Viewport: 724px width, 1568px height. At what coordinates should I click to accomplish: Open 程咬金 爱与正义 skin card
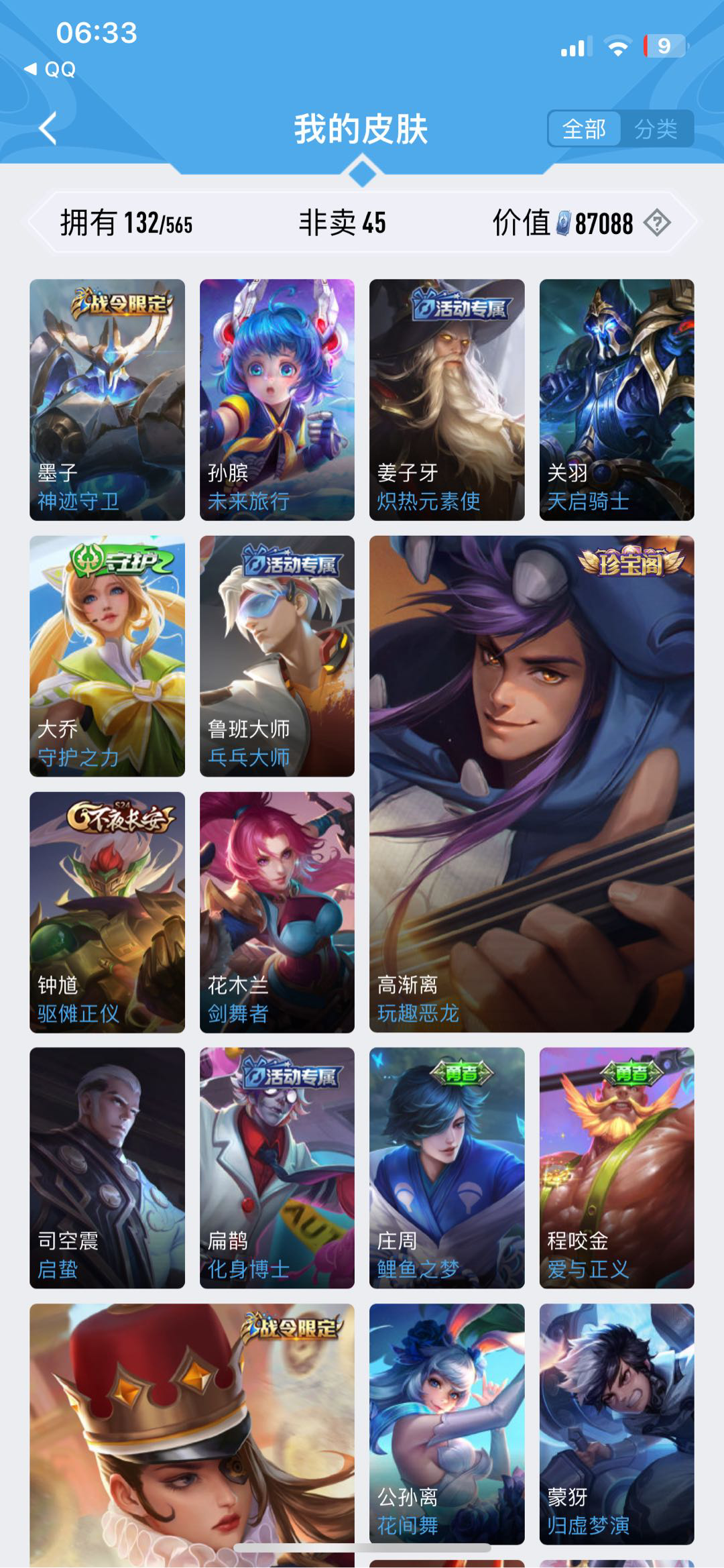(x=616, y=1168)
